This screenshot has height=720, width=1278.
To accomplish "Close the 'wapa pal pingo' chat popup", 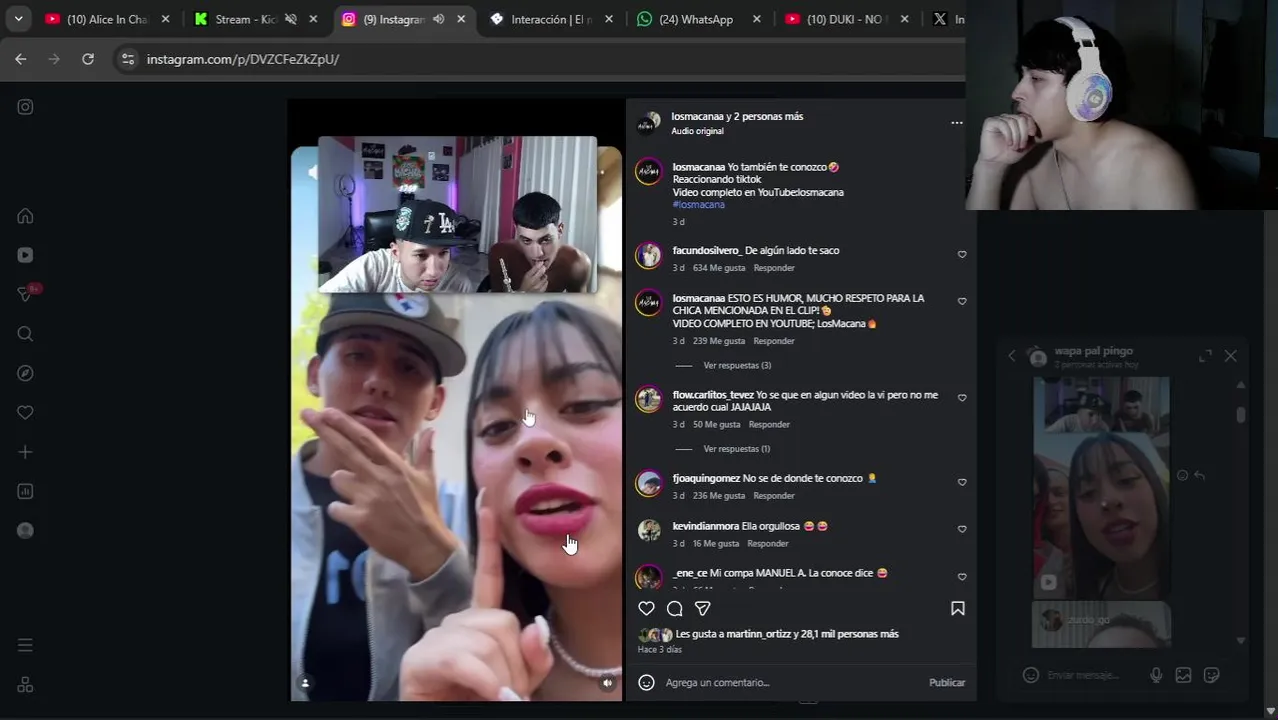I will click(x=1230, y=356).
